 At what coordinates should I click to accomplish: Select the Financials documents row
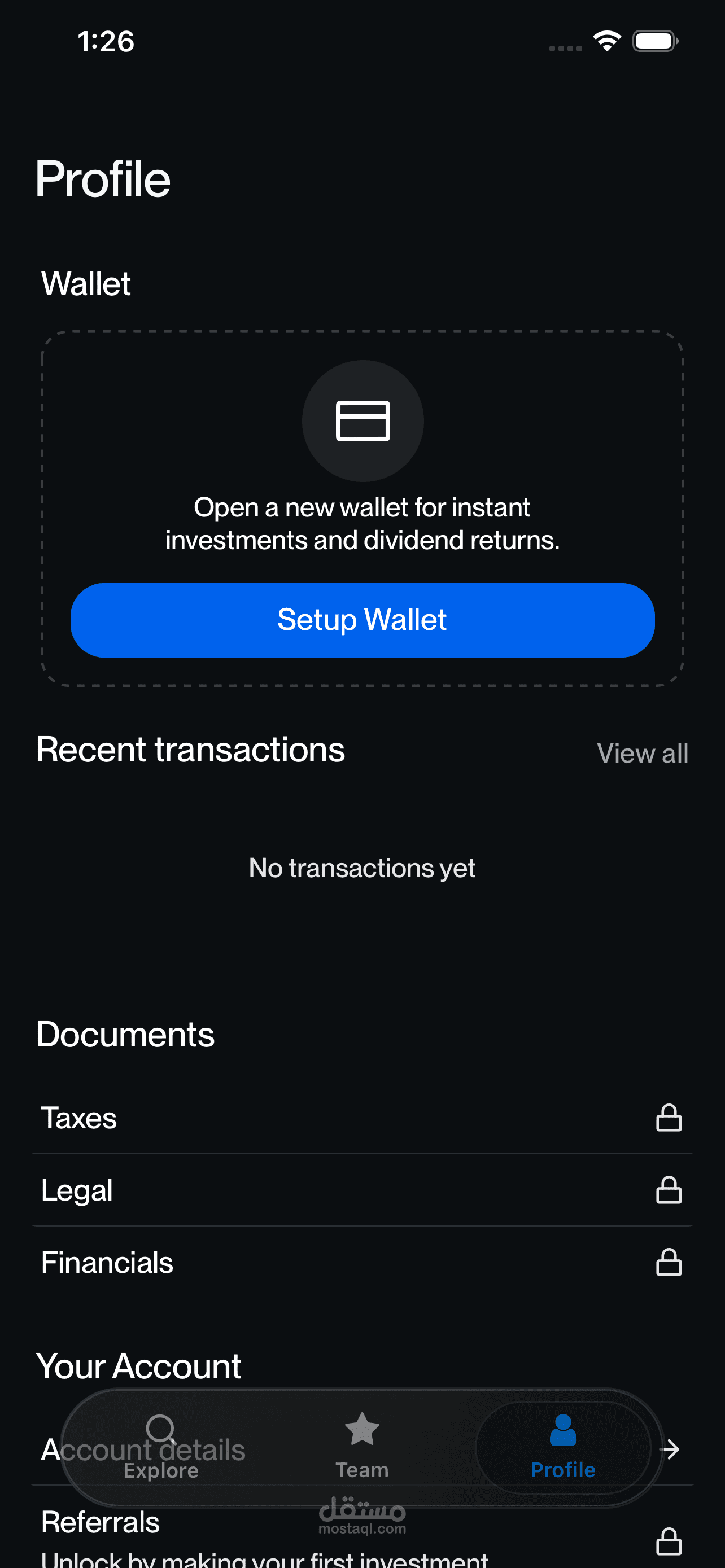coord(362,1263)
